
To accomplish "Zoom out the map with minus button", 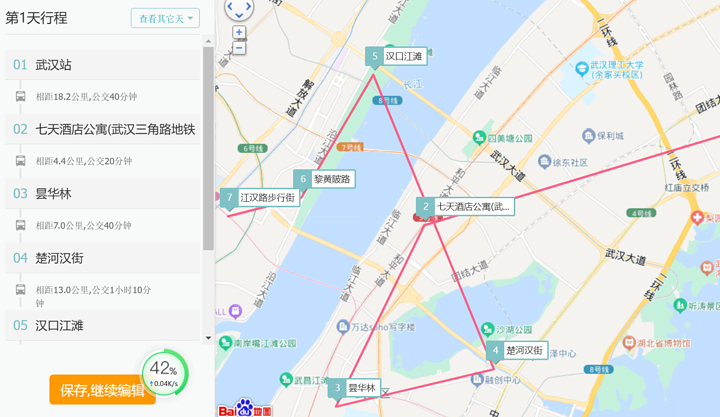I will coord(239,47).
